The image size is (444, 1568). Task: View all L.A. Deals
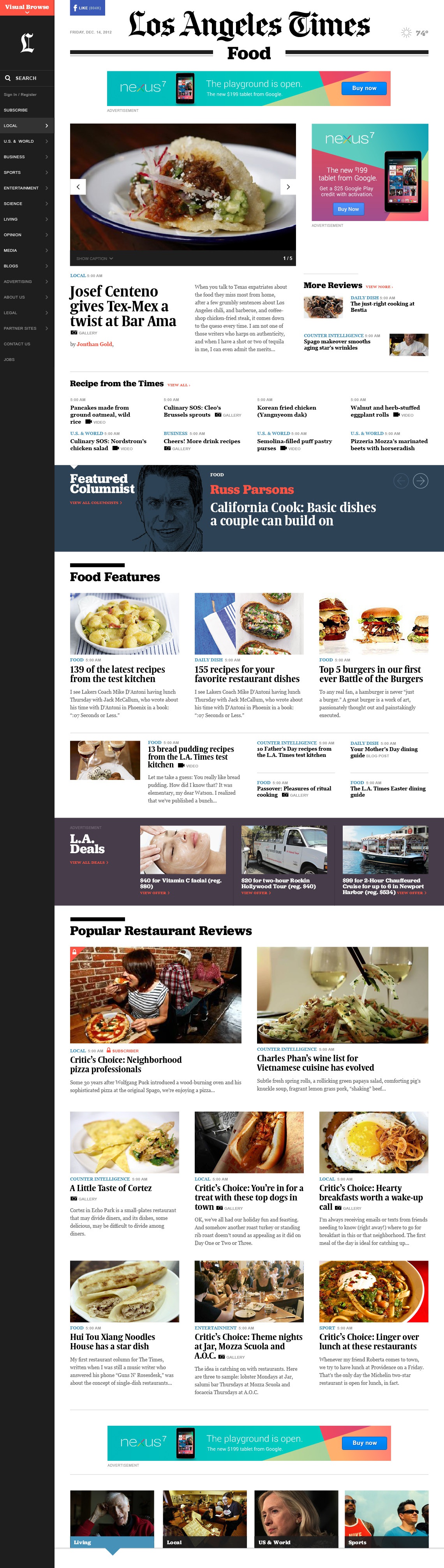tap(89, 863)
